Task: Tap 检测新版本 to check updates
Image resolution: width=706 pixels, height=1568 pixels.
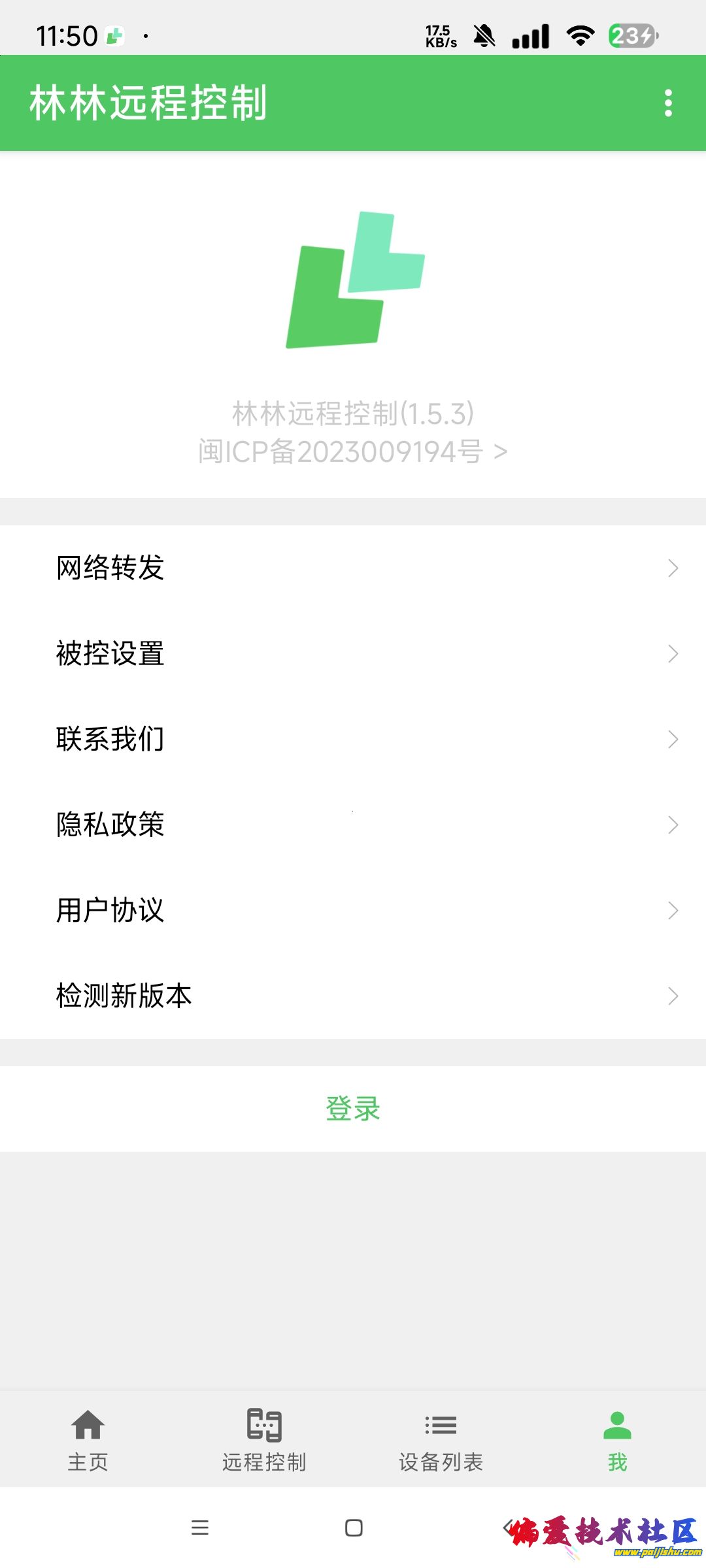Action: click(353, 996)
